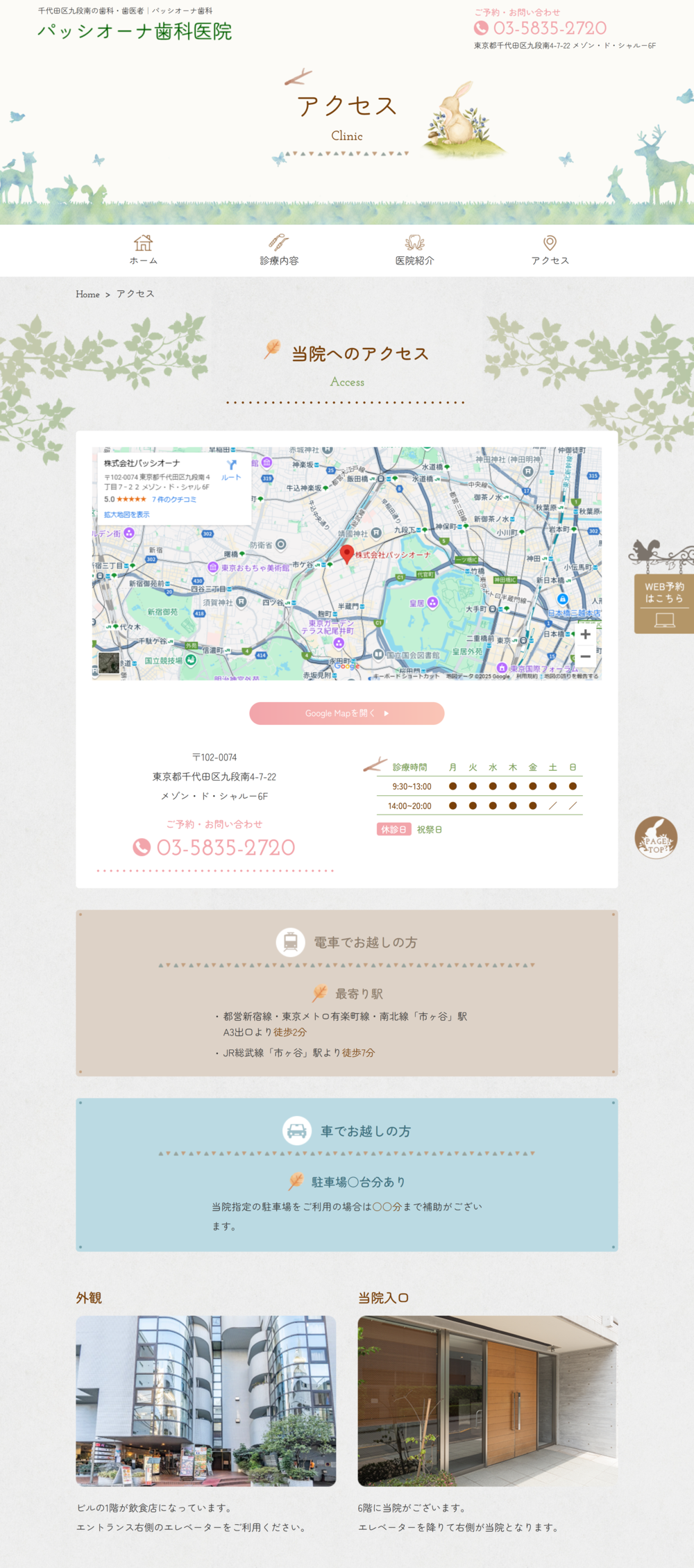The width and height of the screenshot is (694, 1568).
Task: Zoom in on the map
Action: click(x=585, y=634)
